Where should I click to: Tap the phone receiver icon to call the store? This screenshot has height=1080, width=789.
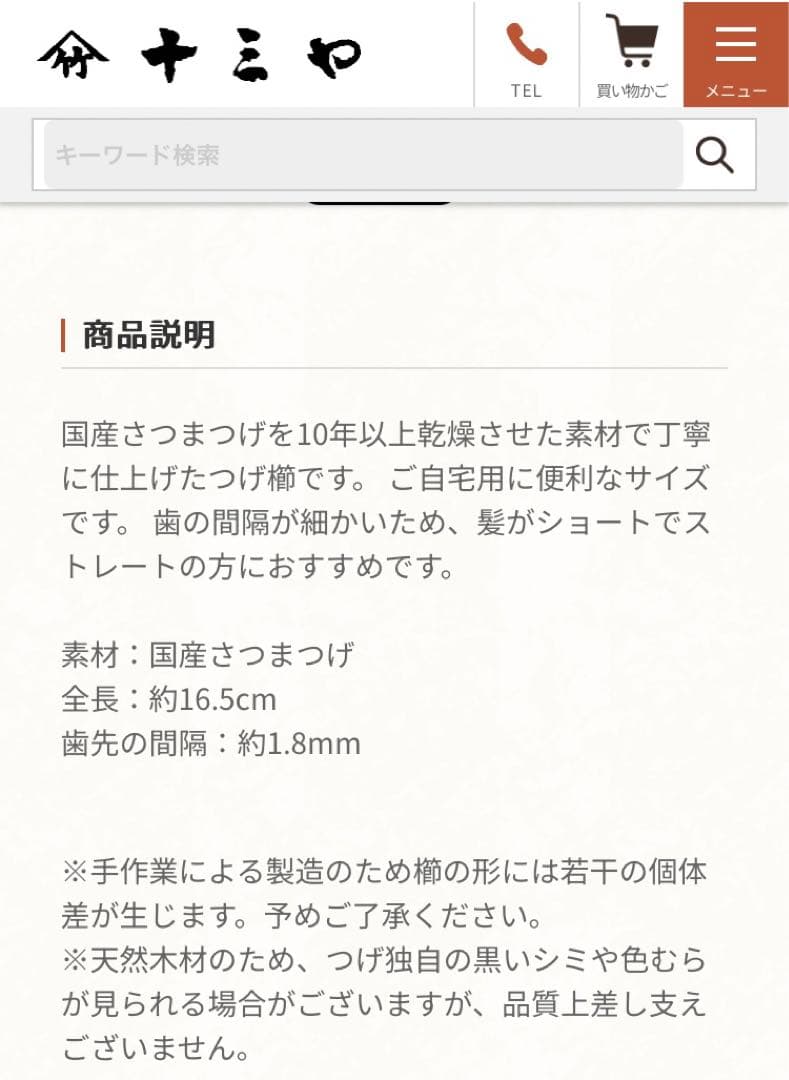(x=526, y=45)
